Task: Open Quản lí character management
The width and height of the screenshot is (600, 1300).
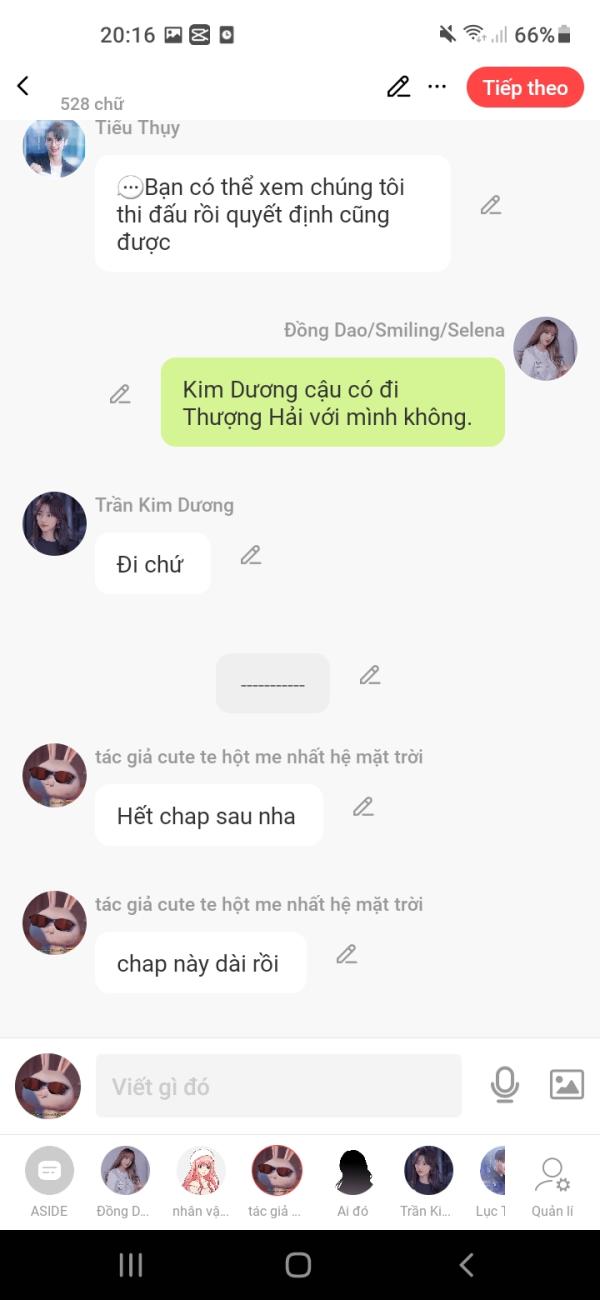Action: 552,1181
